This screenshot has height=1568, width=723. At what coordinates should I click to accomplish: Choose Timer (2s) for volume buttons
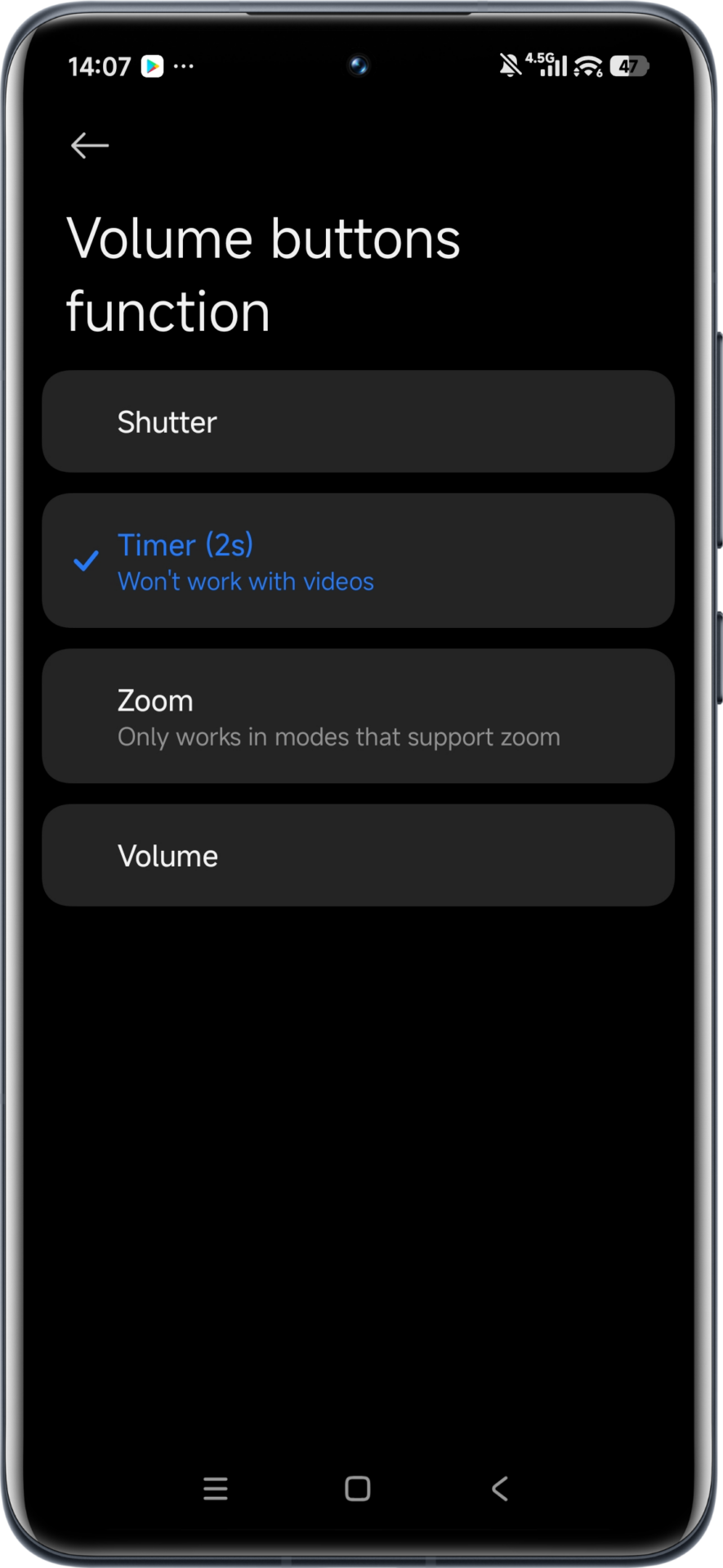[358, 560]
